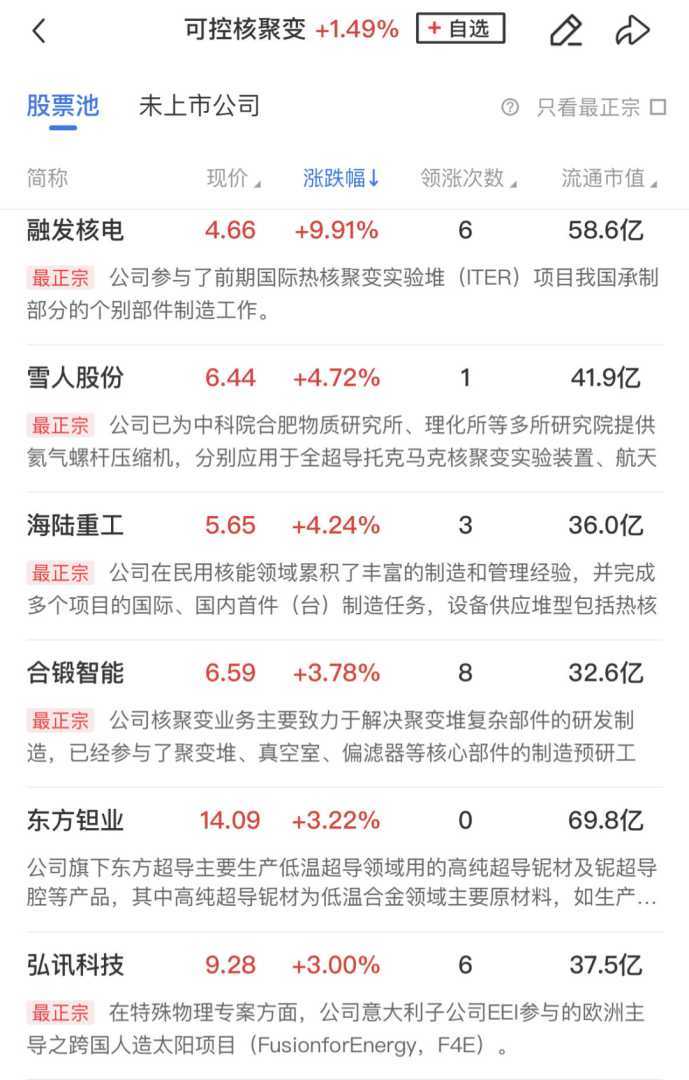Open the 融发核电 stock row

coord(76,231)
